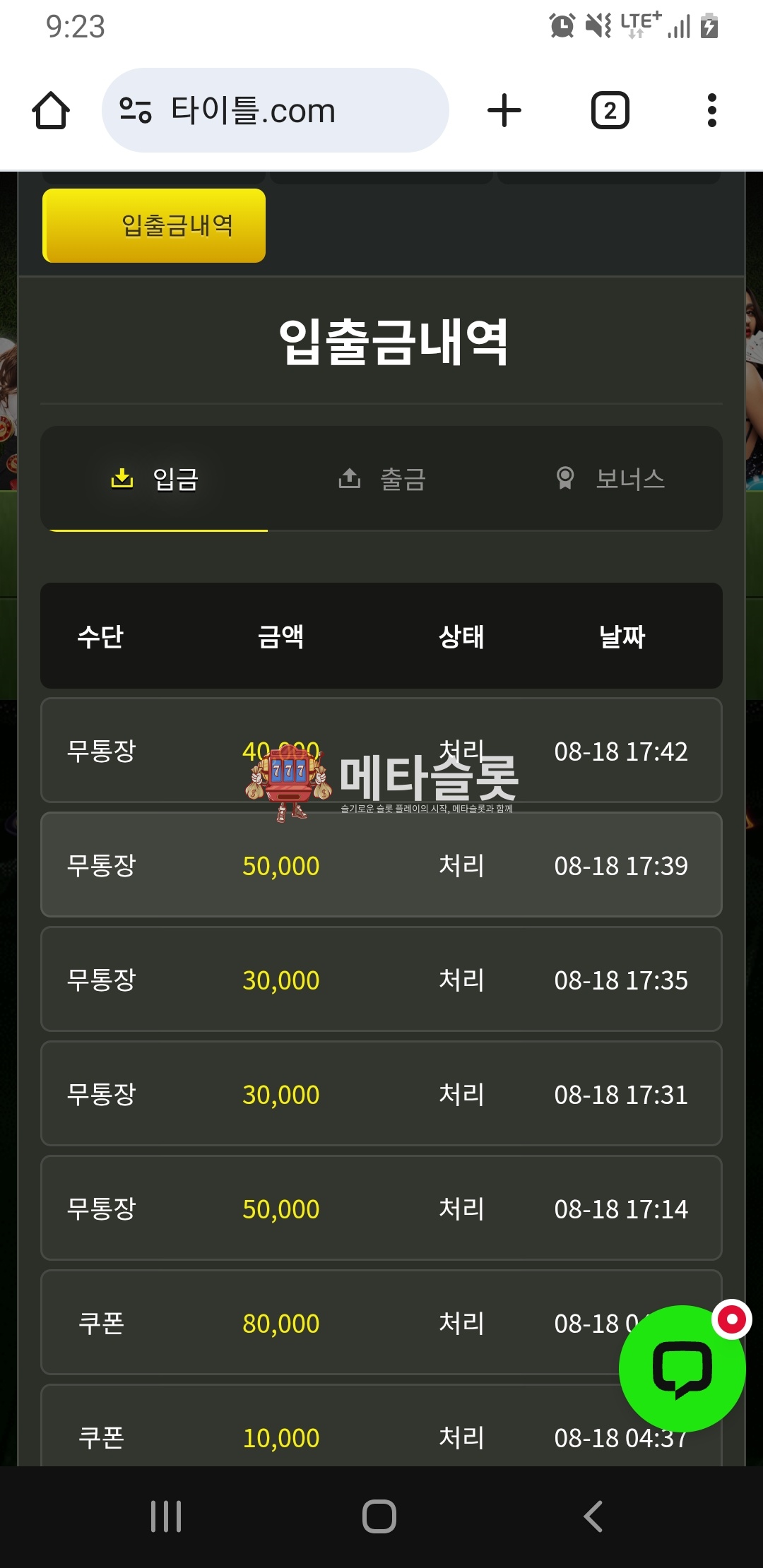Tap the yellow 입출금내역 button
Screen dimensions: 763x1568
[x=154, y=226]
